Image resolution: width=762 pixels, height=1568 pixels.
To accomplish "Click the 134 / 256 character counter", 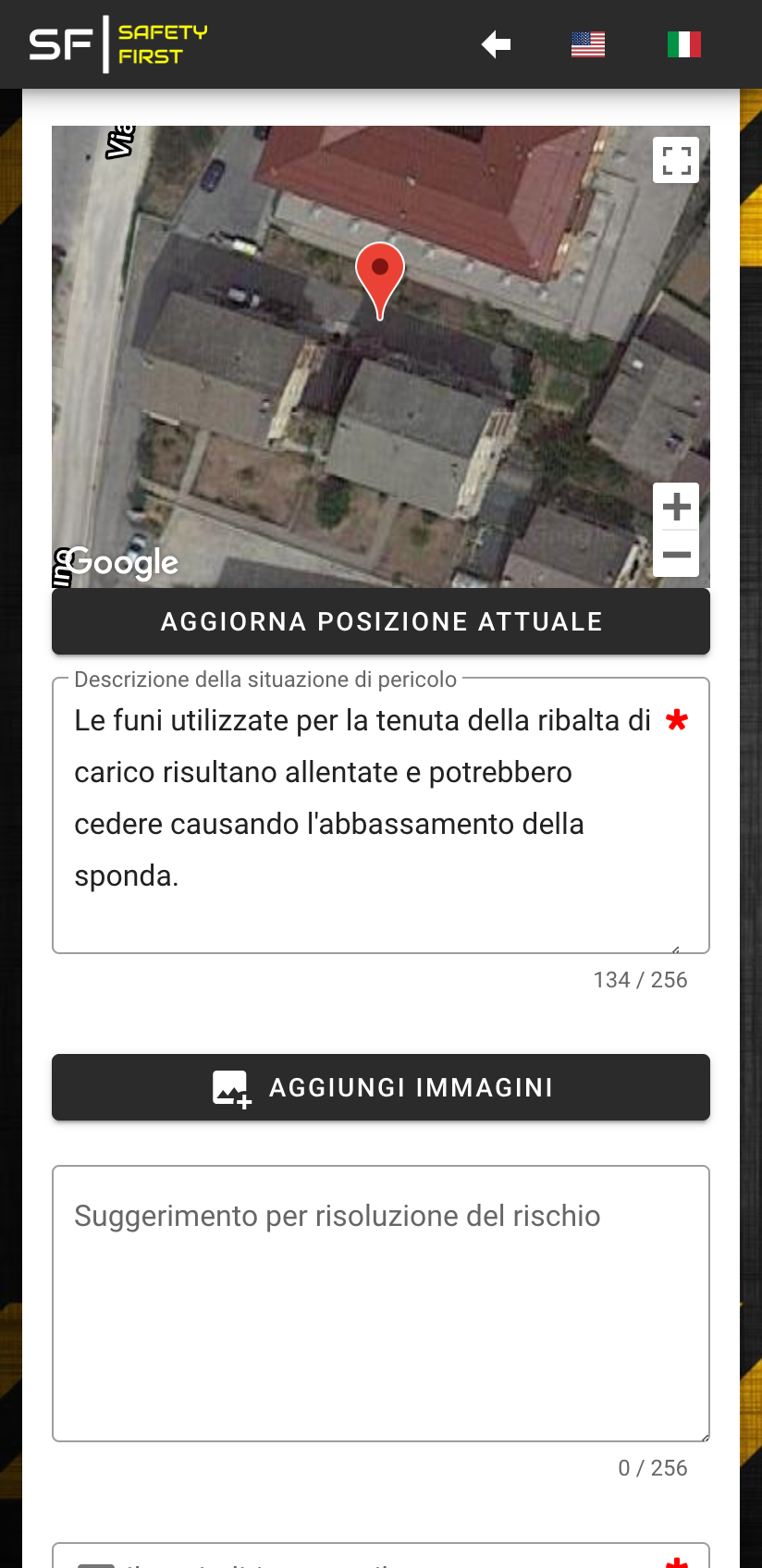I will tap(641, 979).
